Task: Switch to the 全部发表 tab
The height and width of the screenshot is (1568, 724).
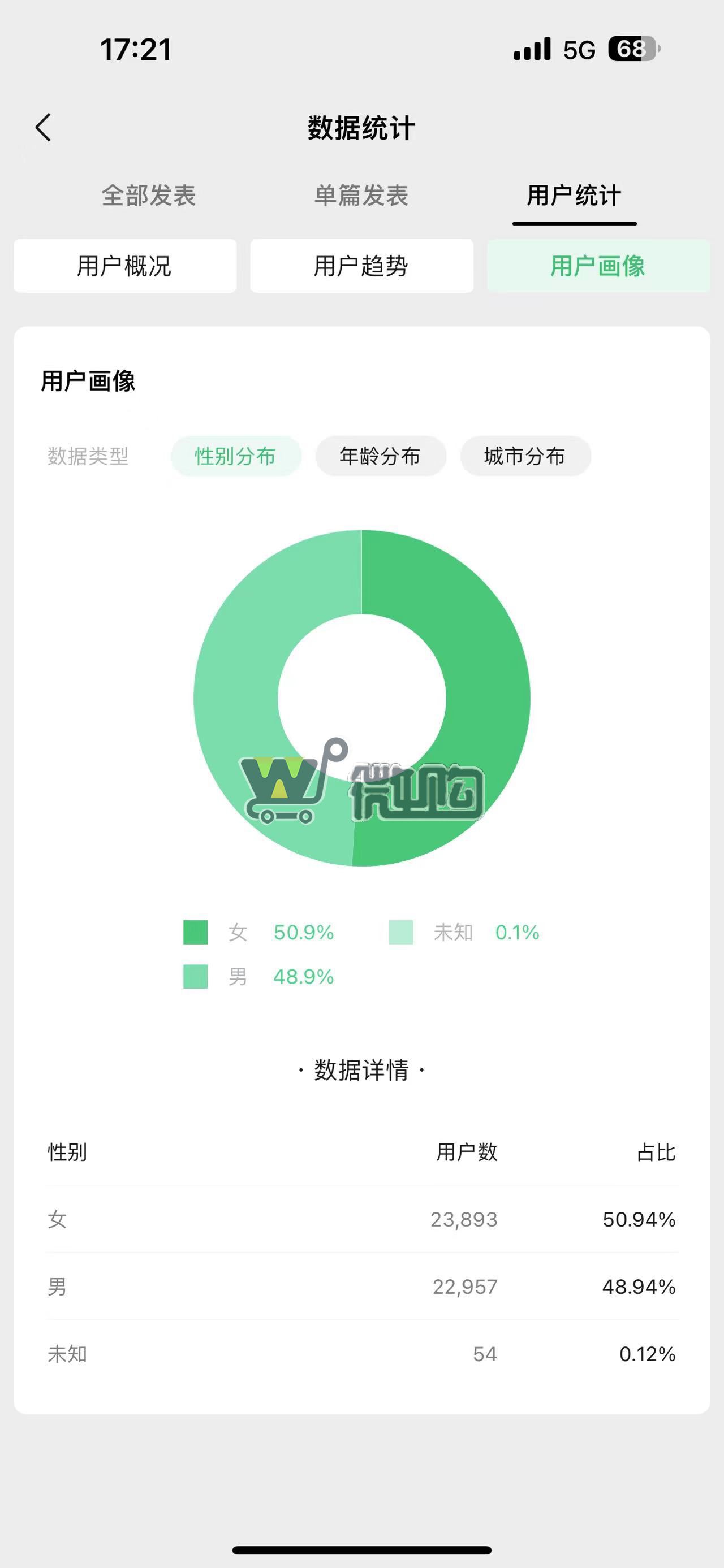Action: [x=149, y=196]
